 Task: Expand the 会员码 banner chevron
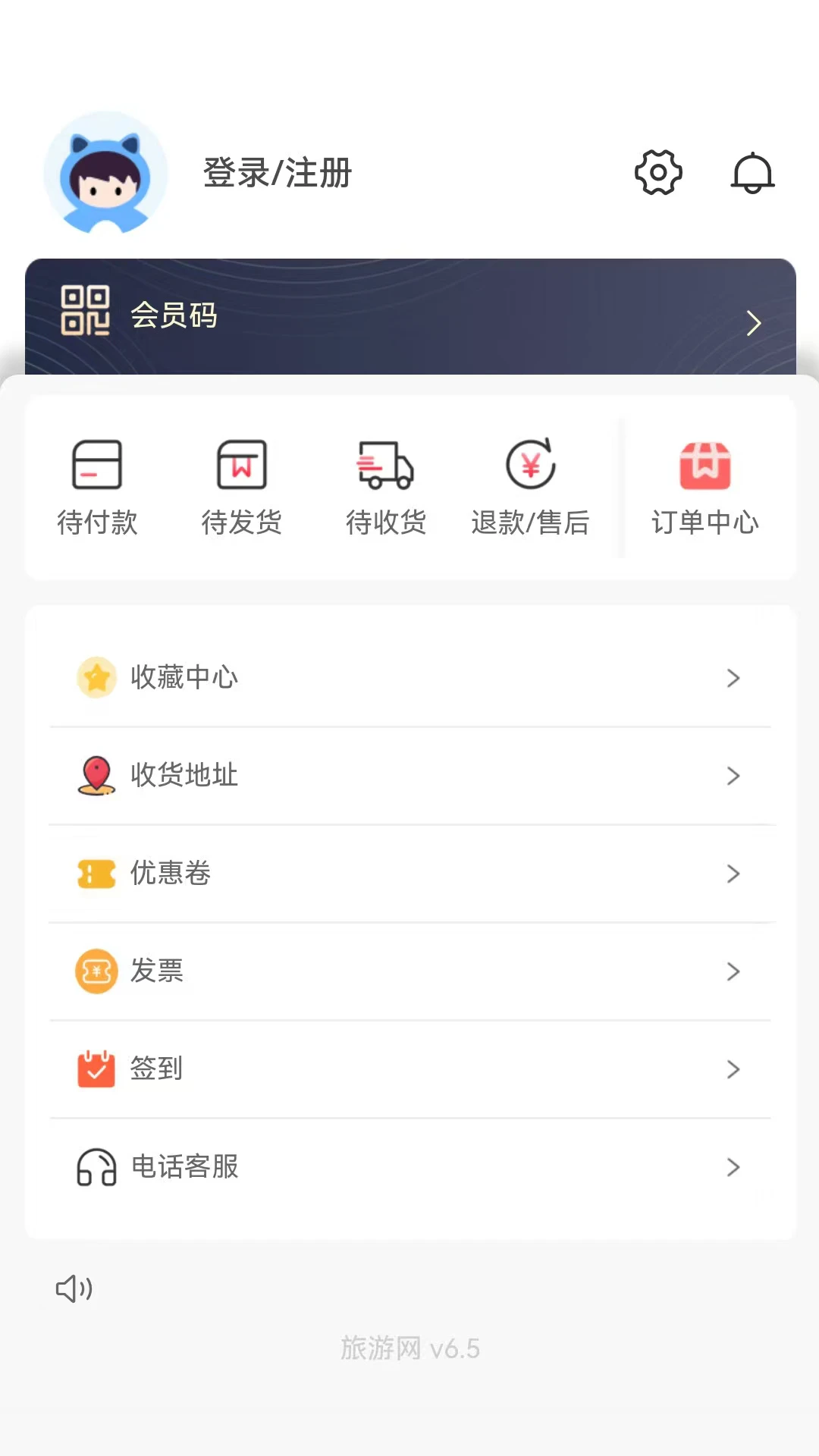[x=753, y=322]
